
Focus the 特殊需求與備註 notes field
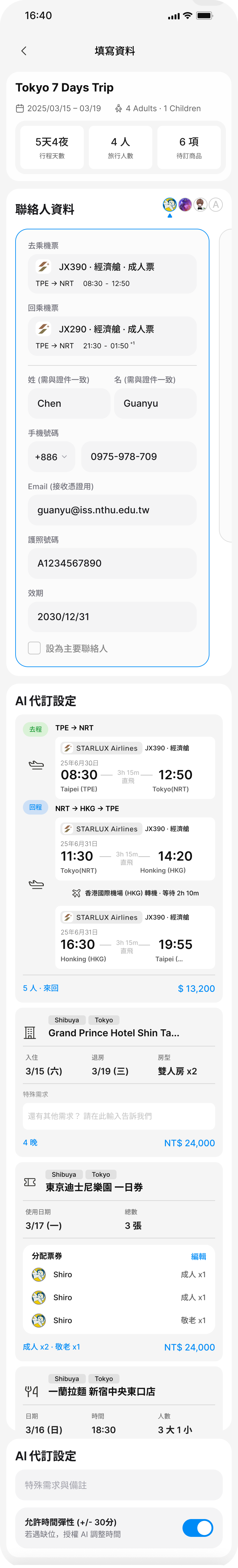coord(119,1485)
